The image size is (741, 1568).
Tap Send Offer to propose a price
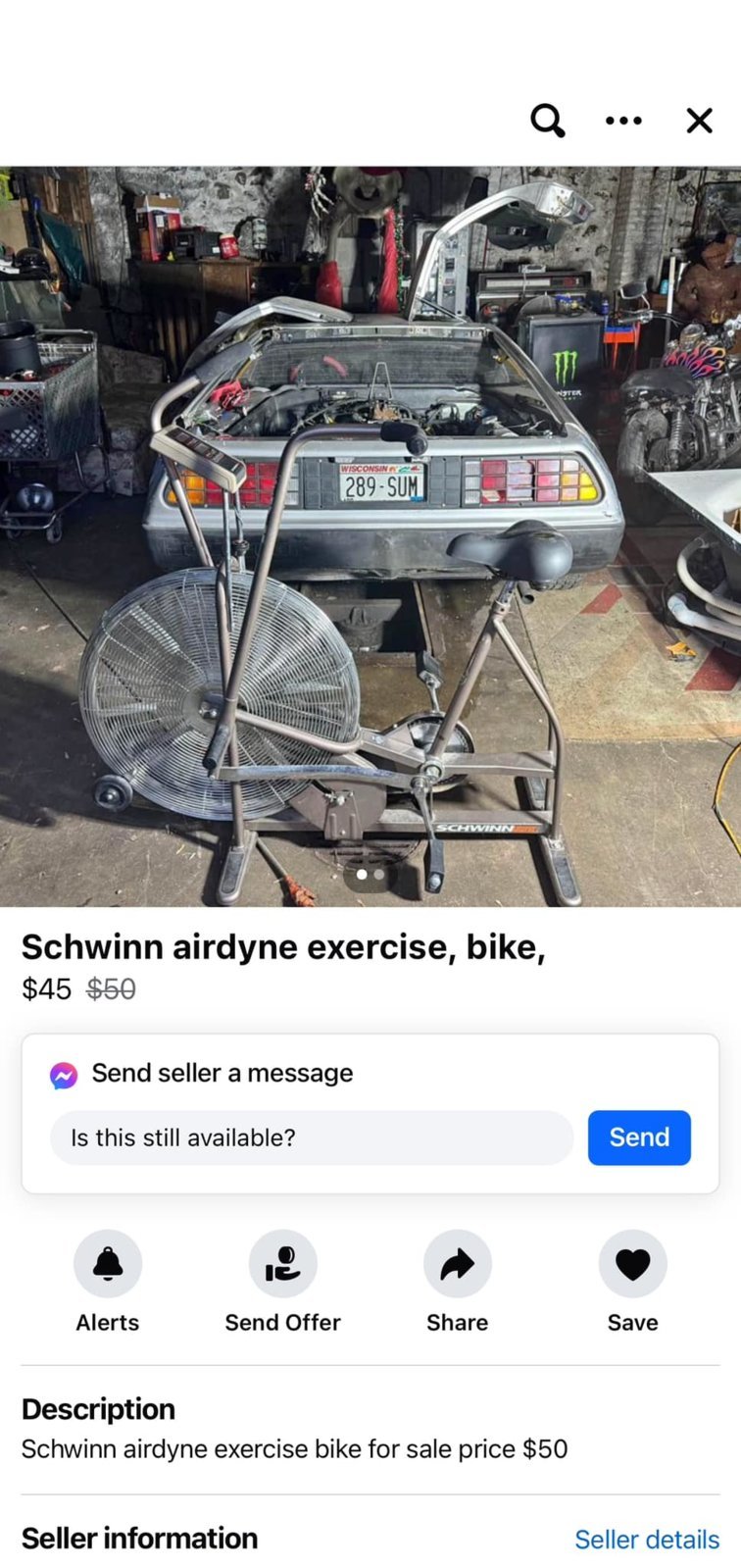click(282, 1263)
